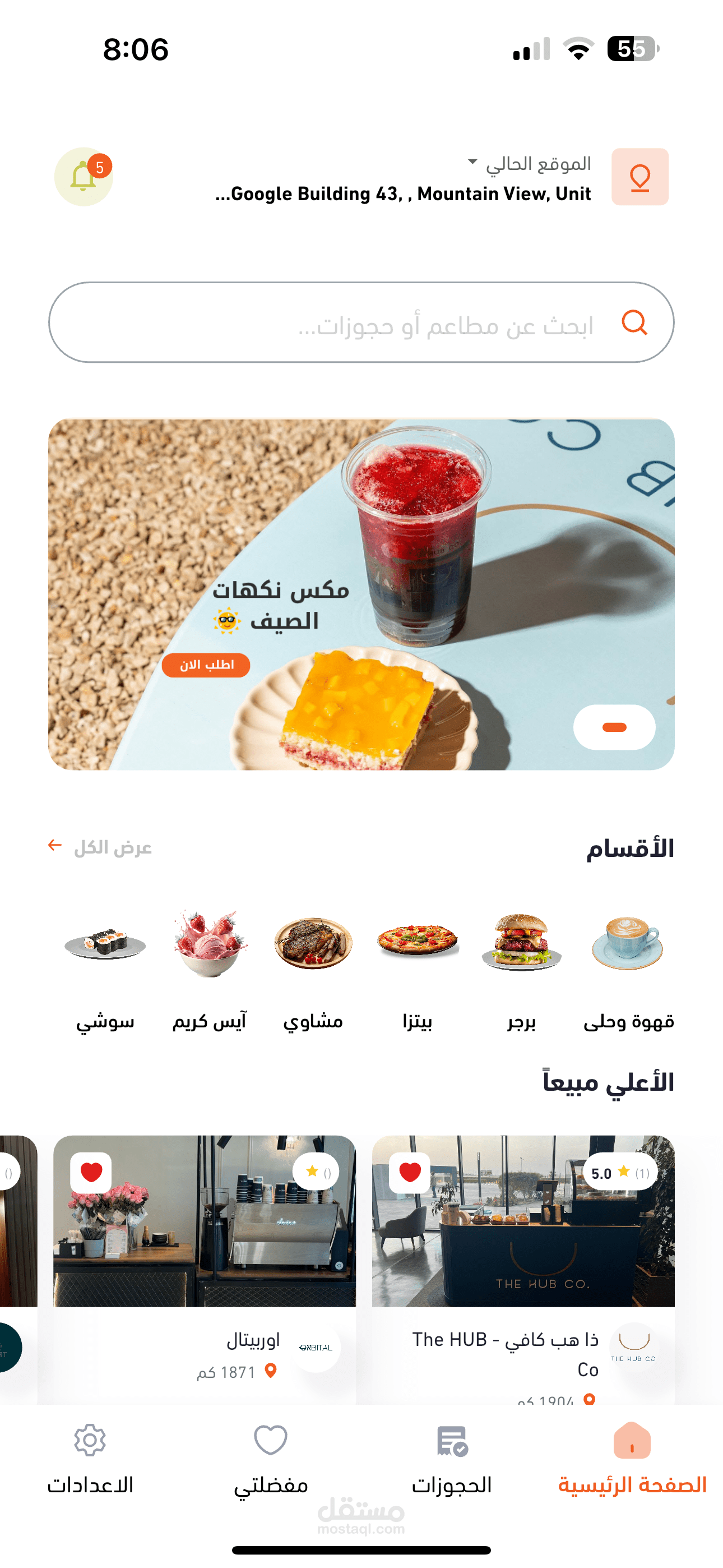The width and height of the screenshot is (723, 1568).
Task: Select the قهوة وحلى category
Action: [x=628, y=969]
